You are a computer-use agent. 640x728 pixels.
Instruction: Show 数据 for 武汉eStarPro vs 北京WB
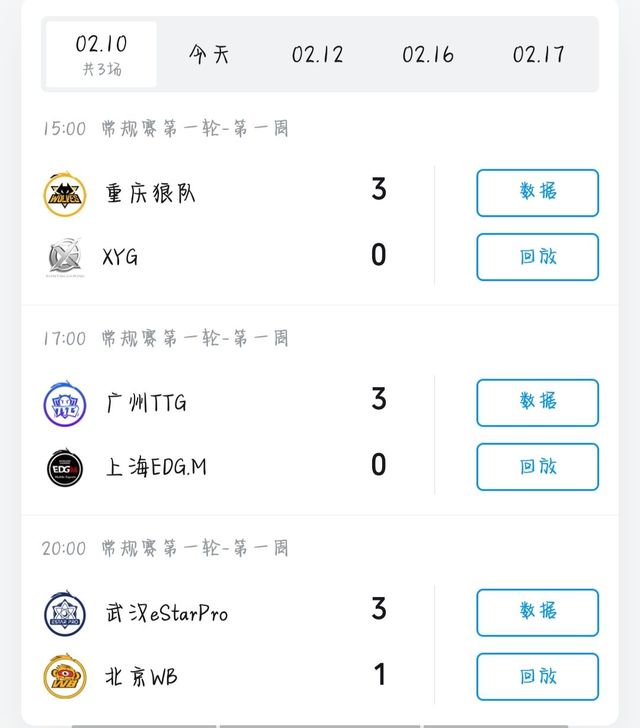pyautogui.click(x=537, y=613)
